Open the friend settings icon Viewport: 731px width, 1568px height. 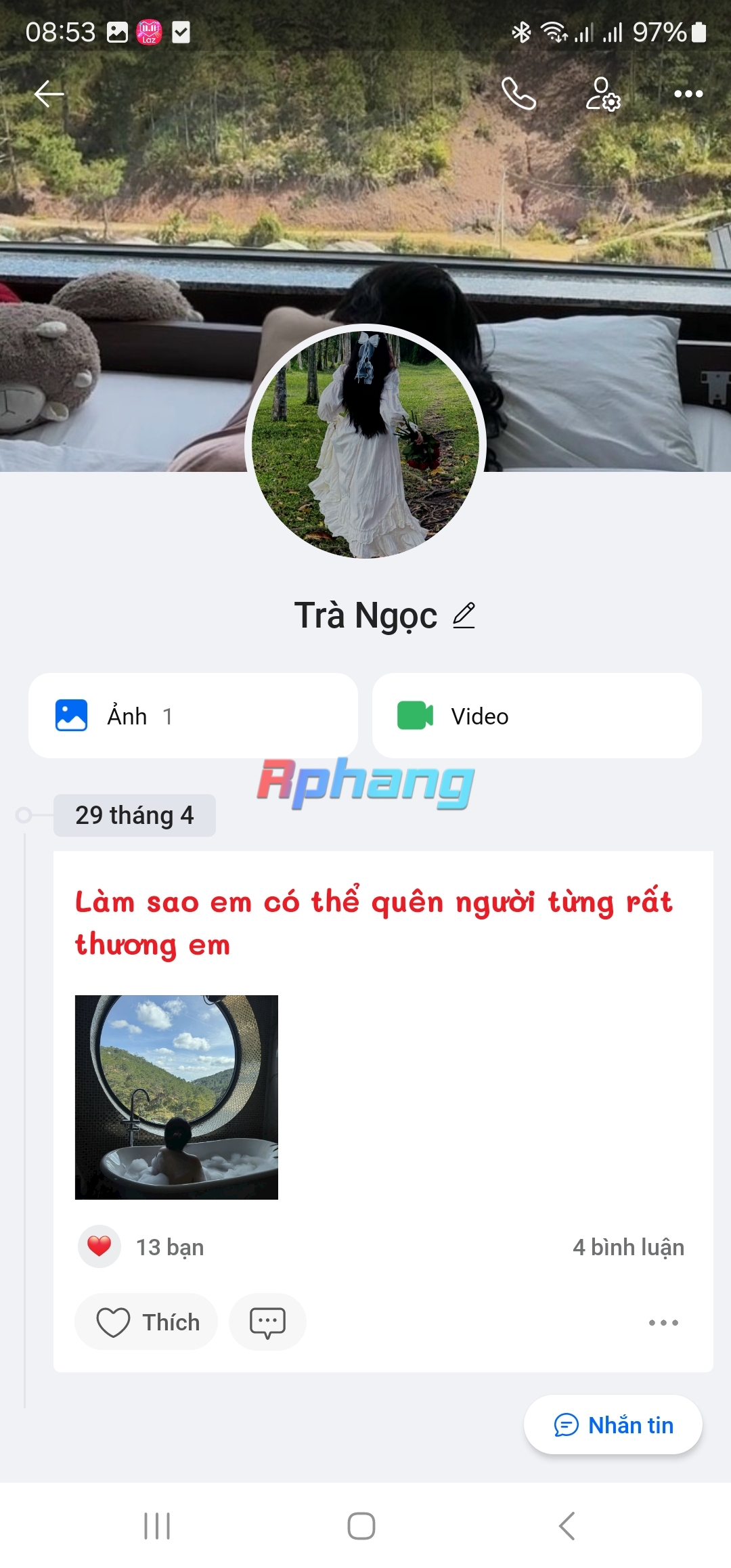(603, 93)
